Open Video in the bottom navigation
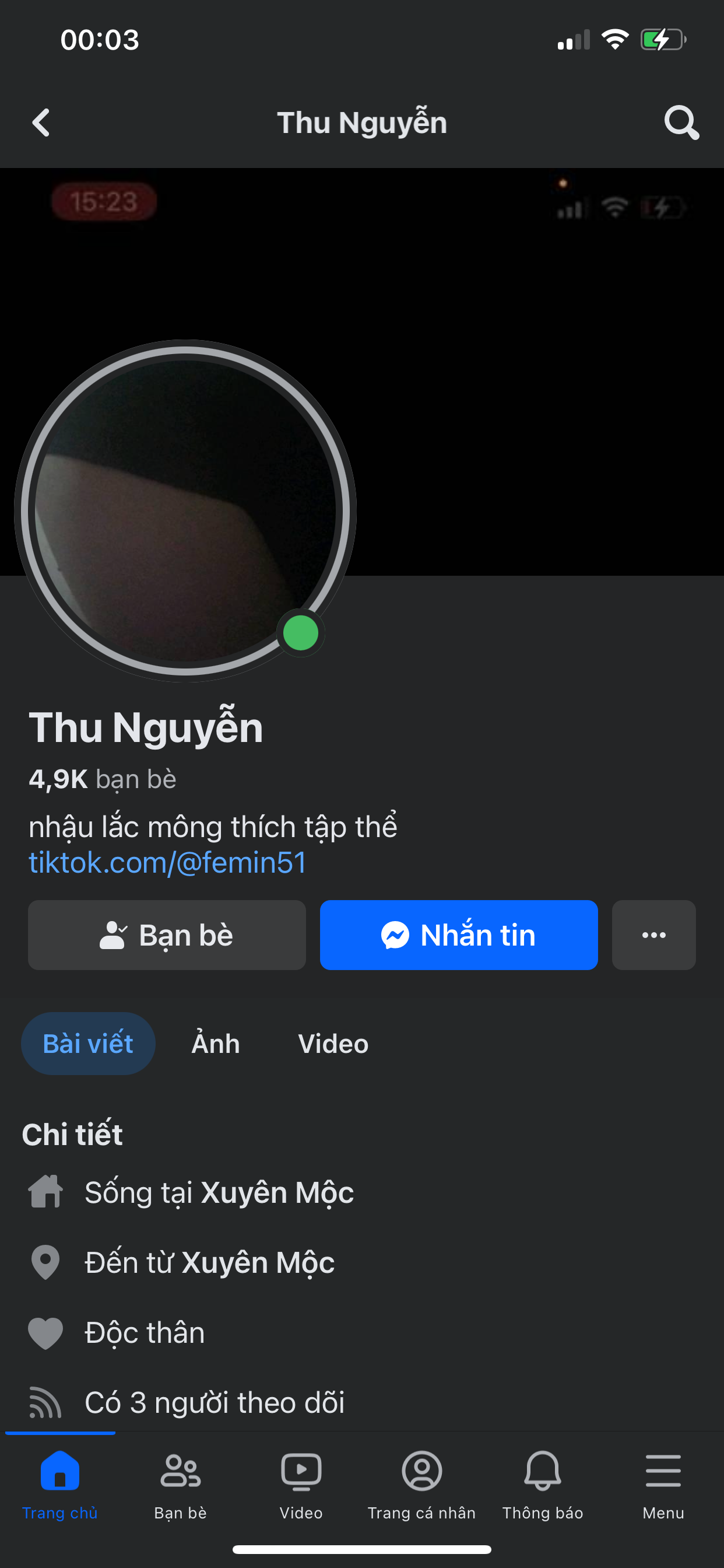 [301, 1483]
